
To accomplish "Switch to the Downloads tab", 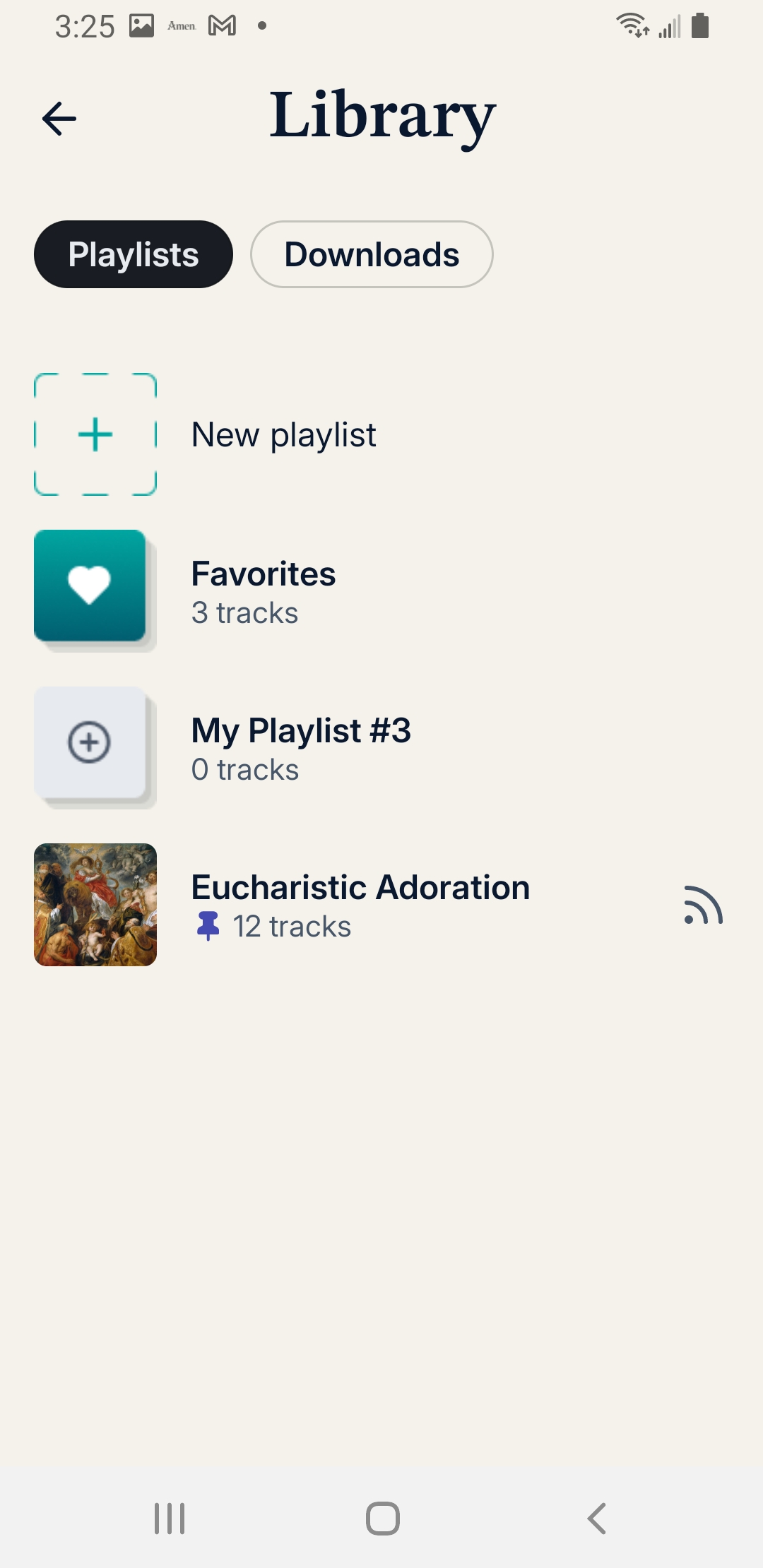I will (x=372, y=254).
